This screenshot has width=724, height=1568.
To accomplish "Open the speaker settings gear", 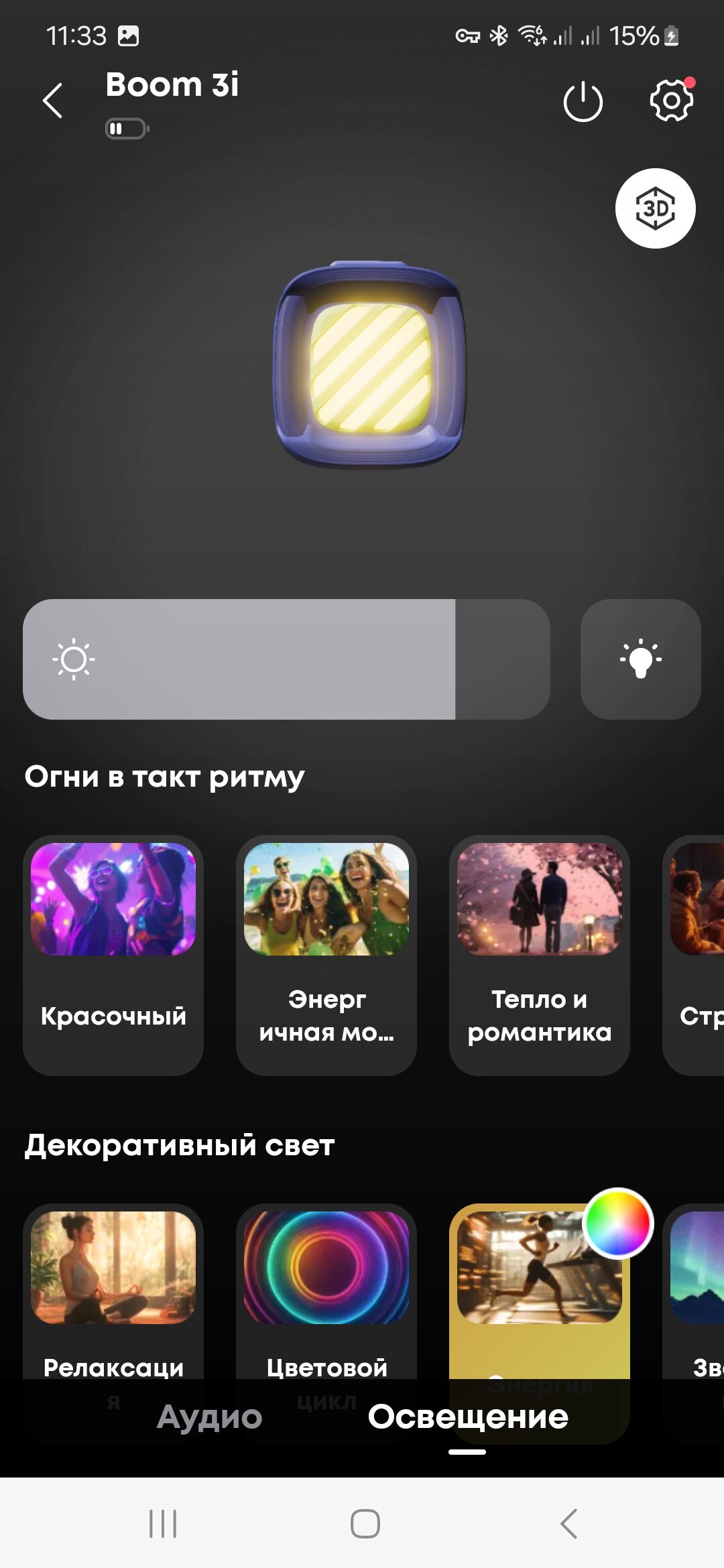I will click(671, 101).
